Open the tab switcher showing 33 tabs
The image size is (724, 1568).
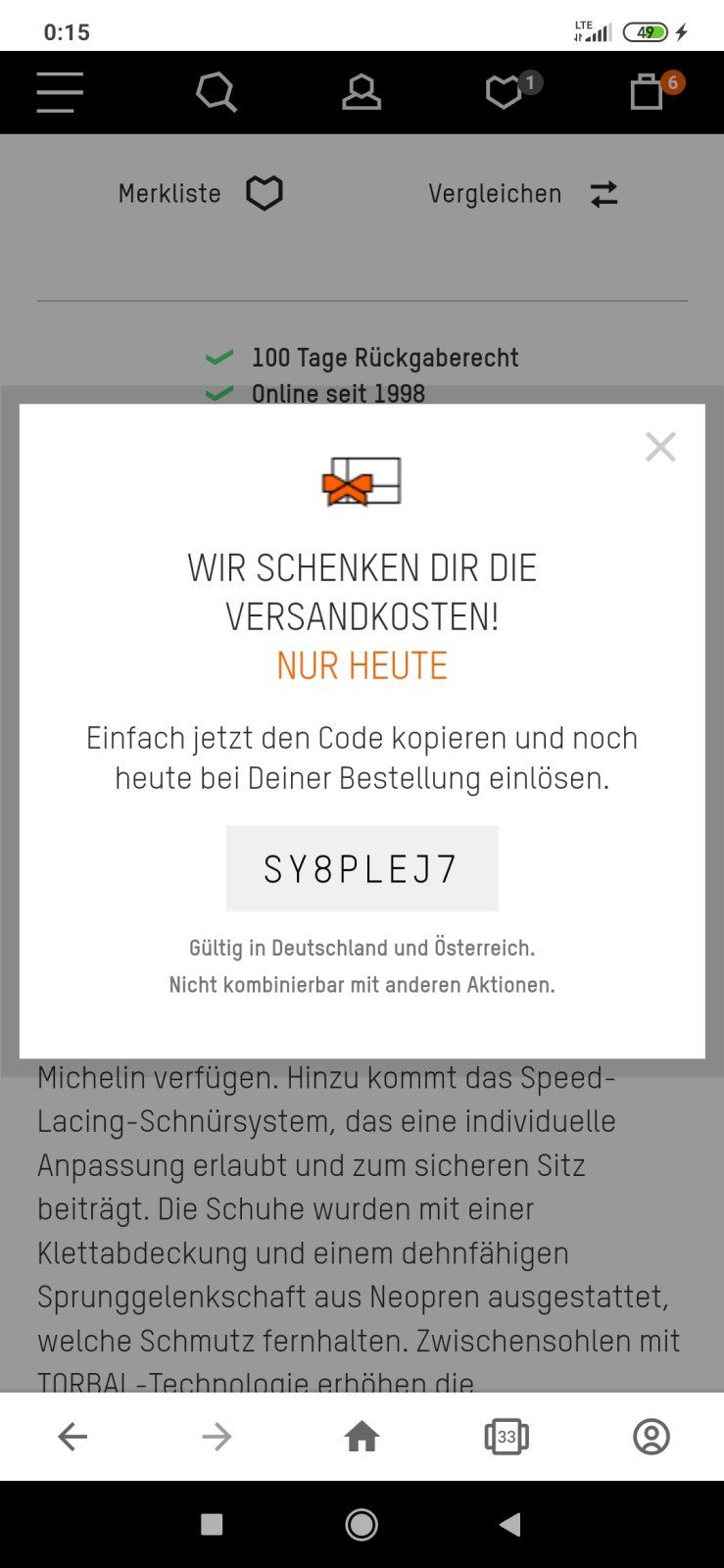507,1437
